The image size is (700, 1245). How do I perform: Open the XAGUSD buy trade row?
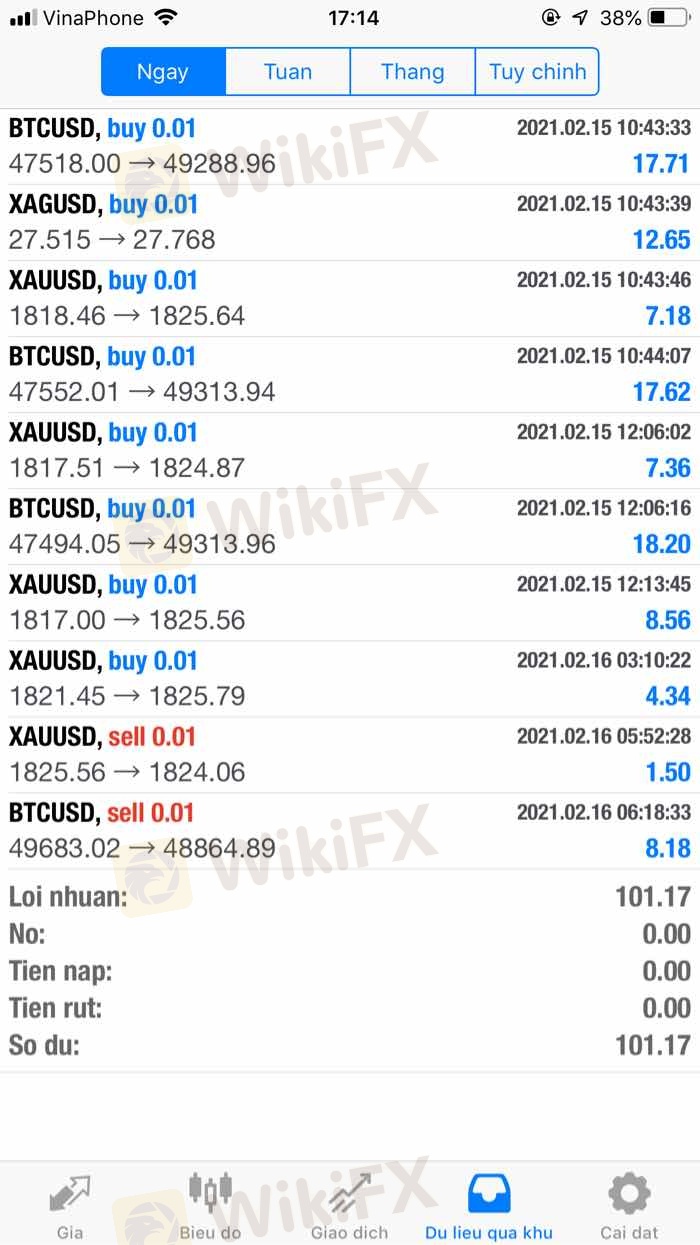(349, 222)
